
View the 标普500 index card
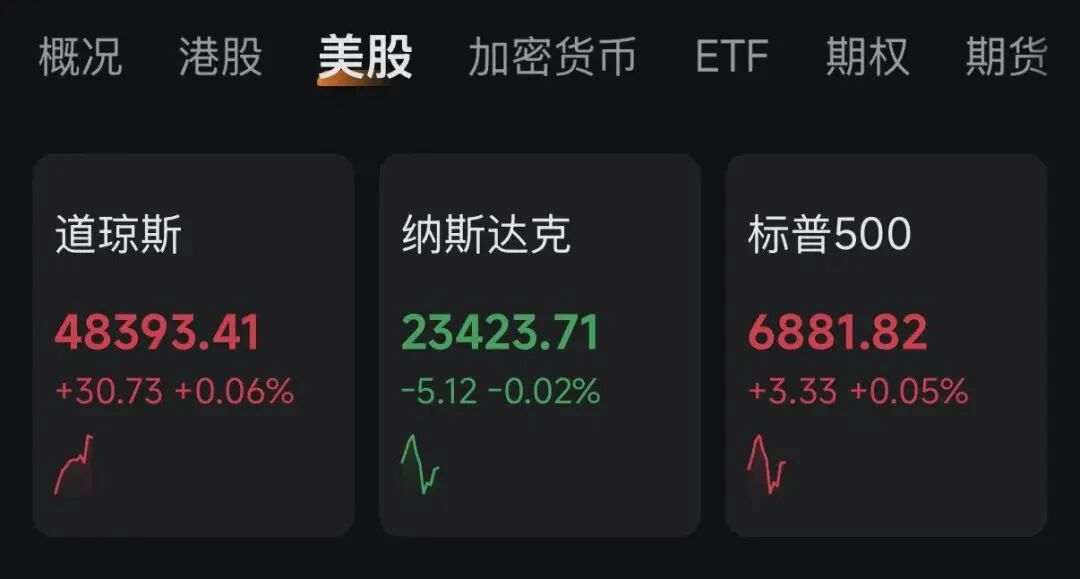pos(886,345)
